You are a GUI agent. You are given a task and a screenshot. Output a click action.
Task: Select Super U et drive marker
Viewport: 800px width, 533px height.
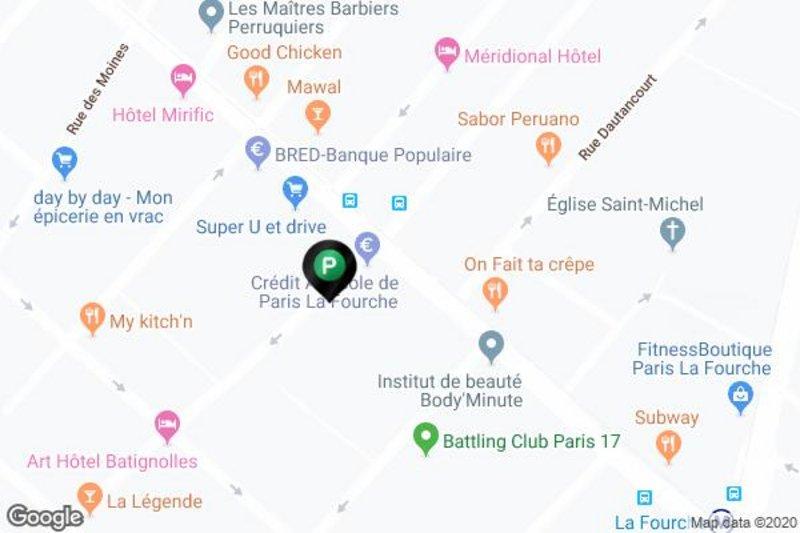[294, 188]
